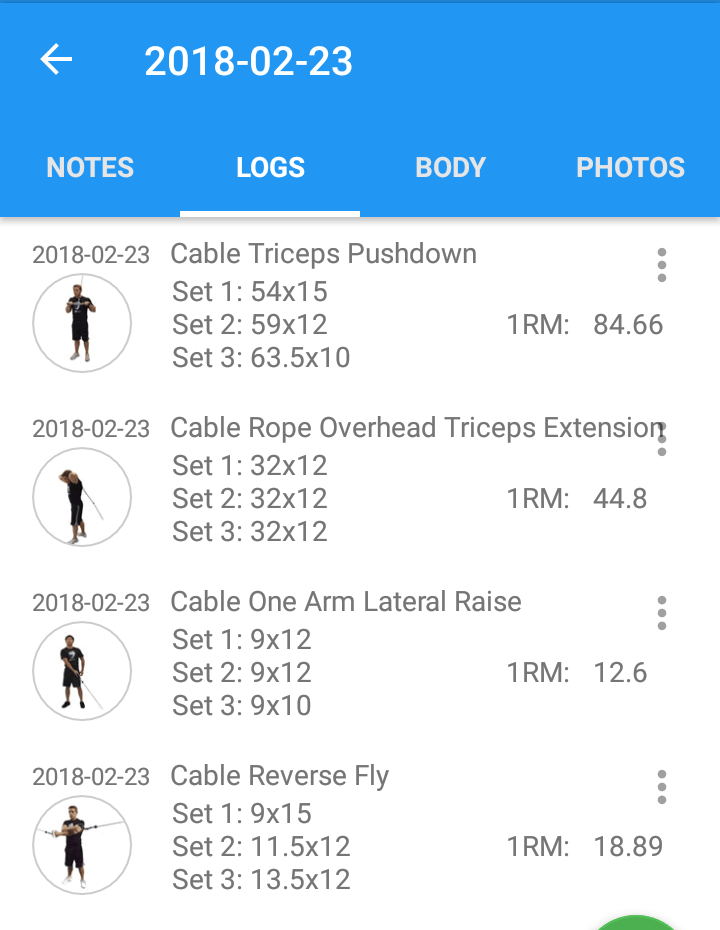Switch to the Photos tab

(x=630, y=167)
